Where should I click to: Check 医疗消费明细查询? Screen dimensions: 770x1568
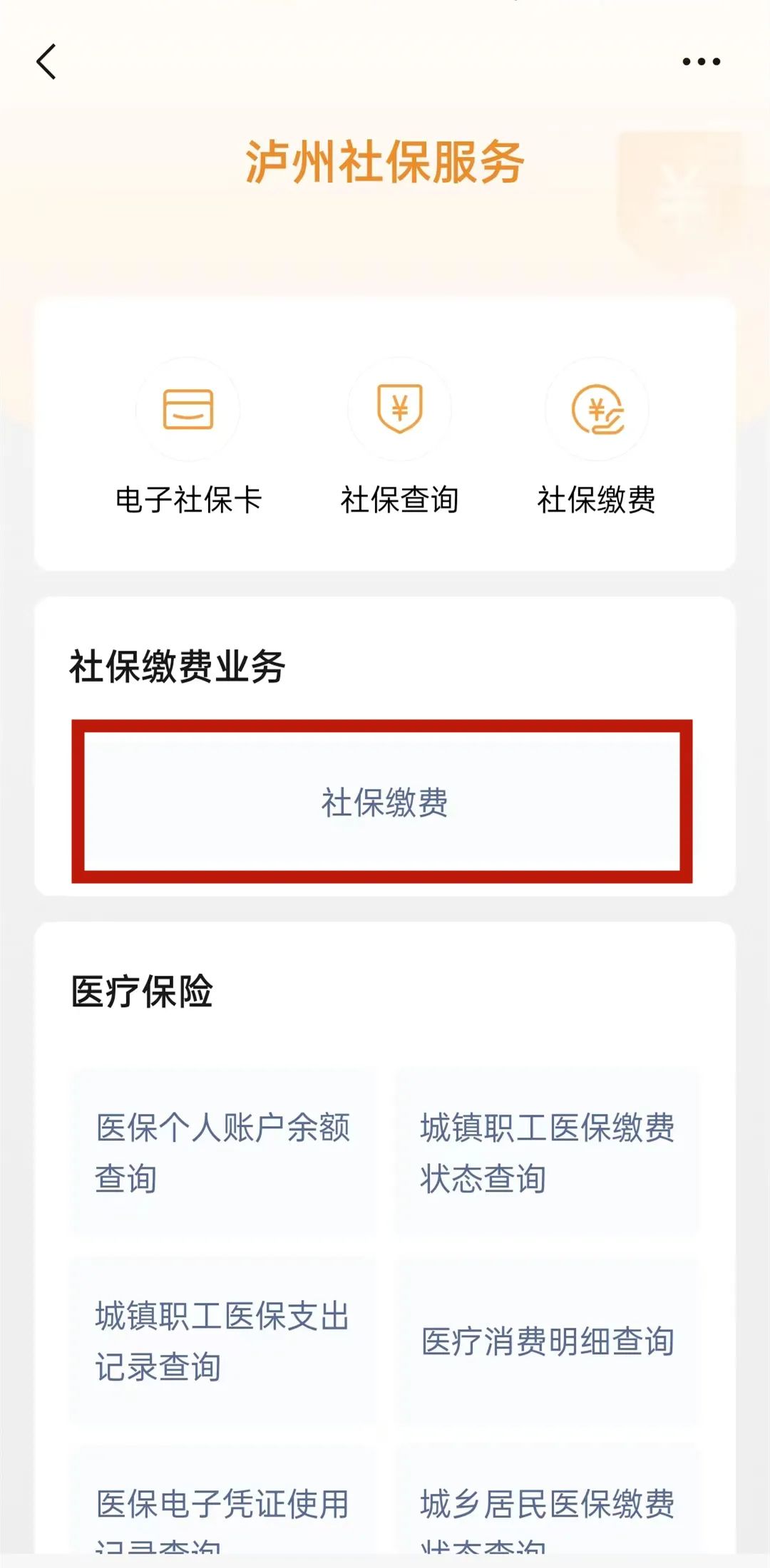[x=547, y=1341]
